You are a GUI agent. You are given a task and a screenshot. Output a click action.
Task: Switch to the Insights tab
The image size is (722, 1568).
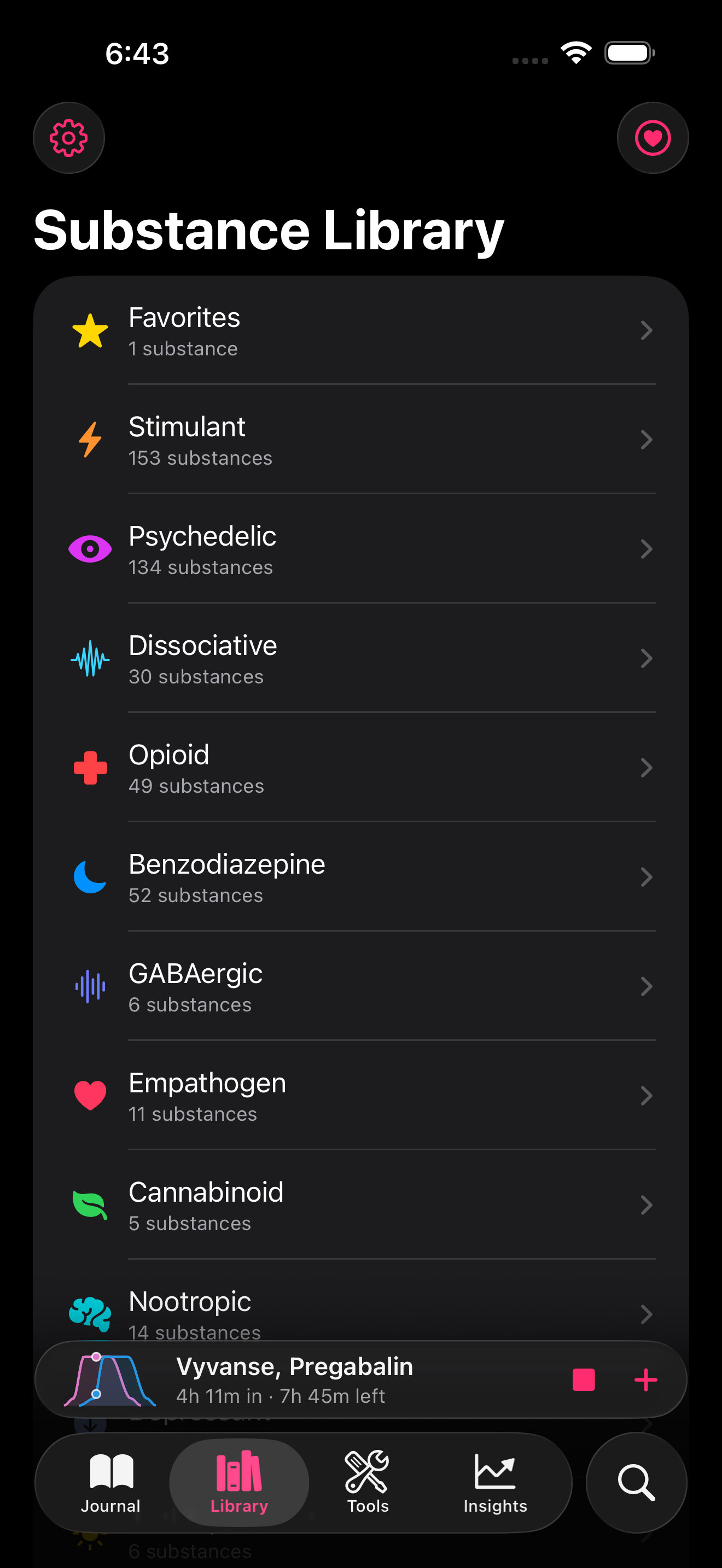495,1483
